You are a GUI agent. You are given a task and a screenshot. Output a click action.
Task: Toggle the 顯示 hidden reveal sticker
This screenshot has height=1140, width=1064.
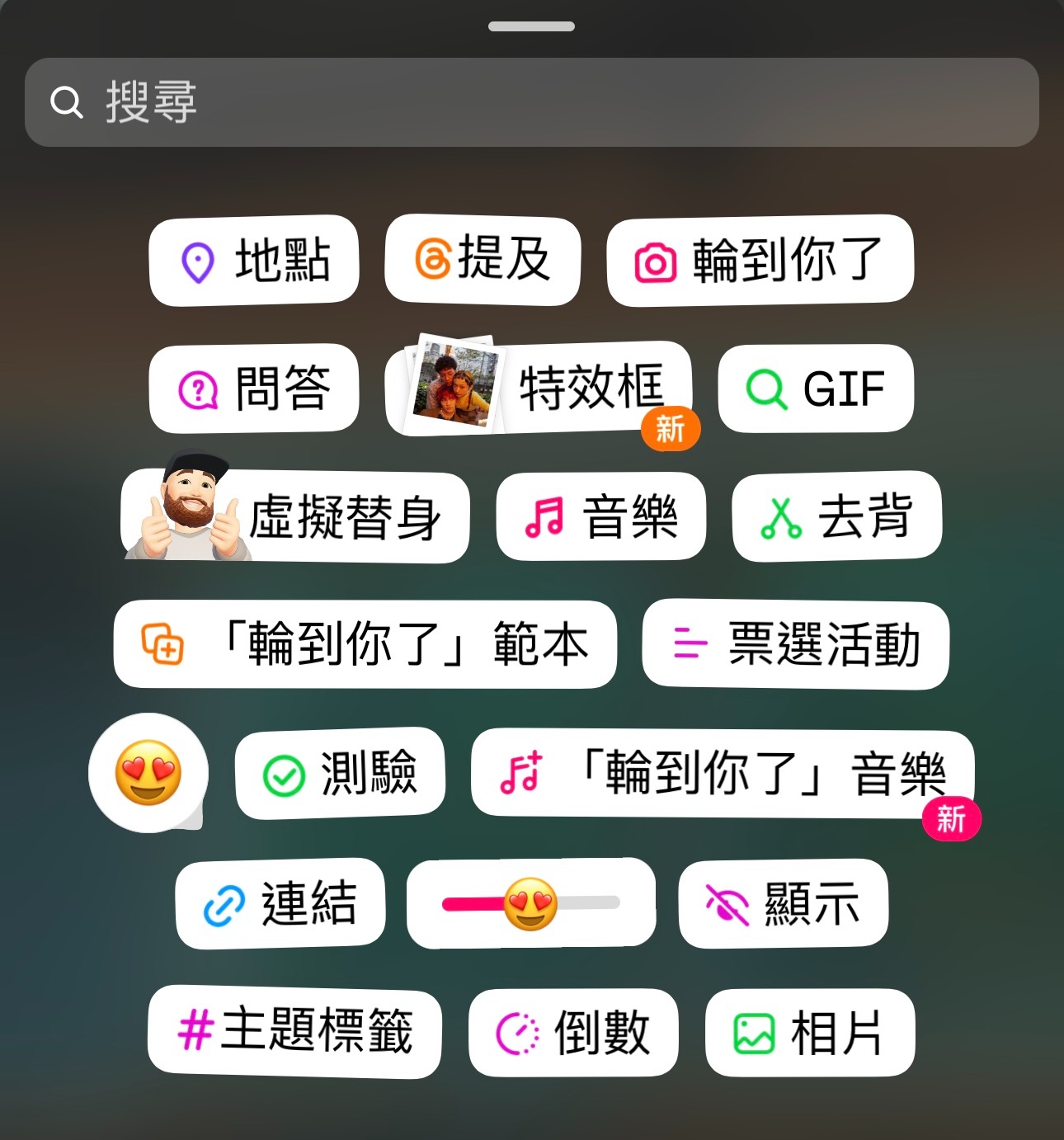782,903
